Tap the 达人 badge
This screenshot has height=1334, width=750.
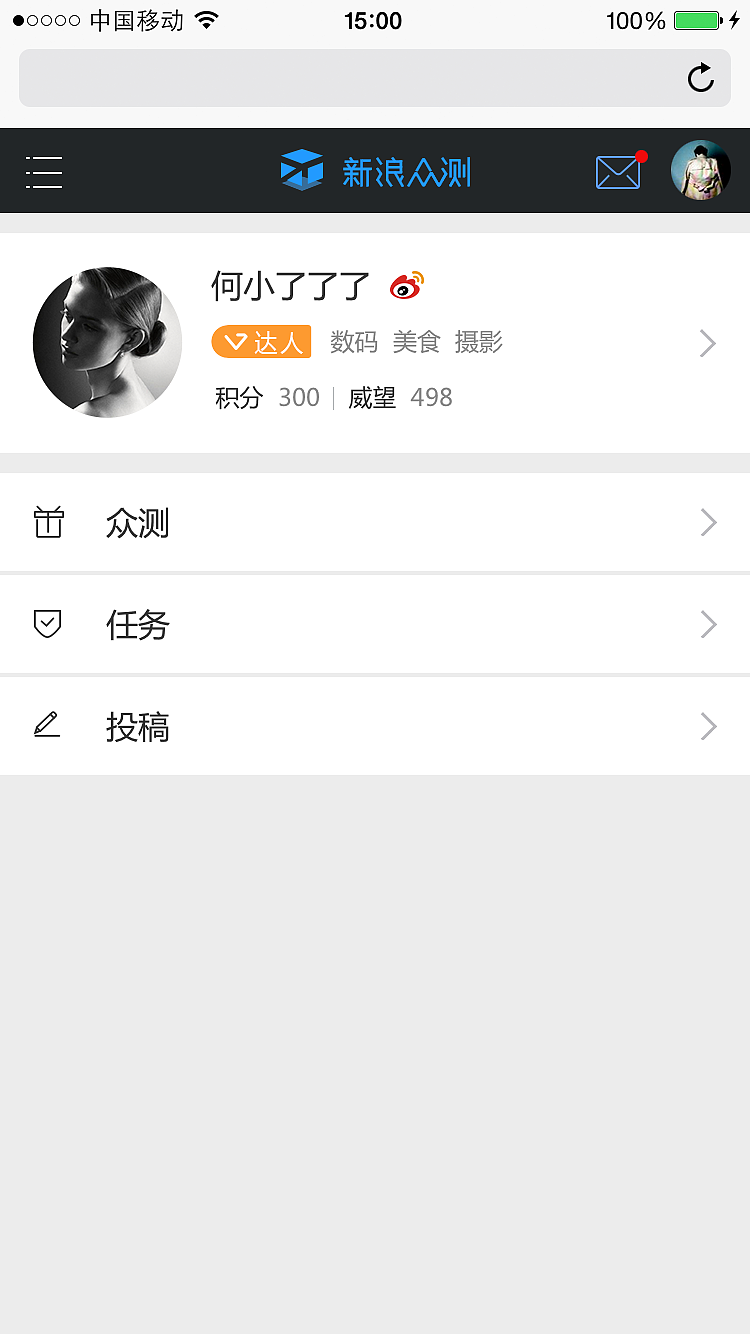point(261,342)
